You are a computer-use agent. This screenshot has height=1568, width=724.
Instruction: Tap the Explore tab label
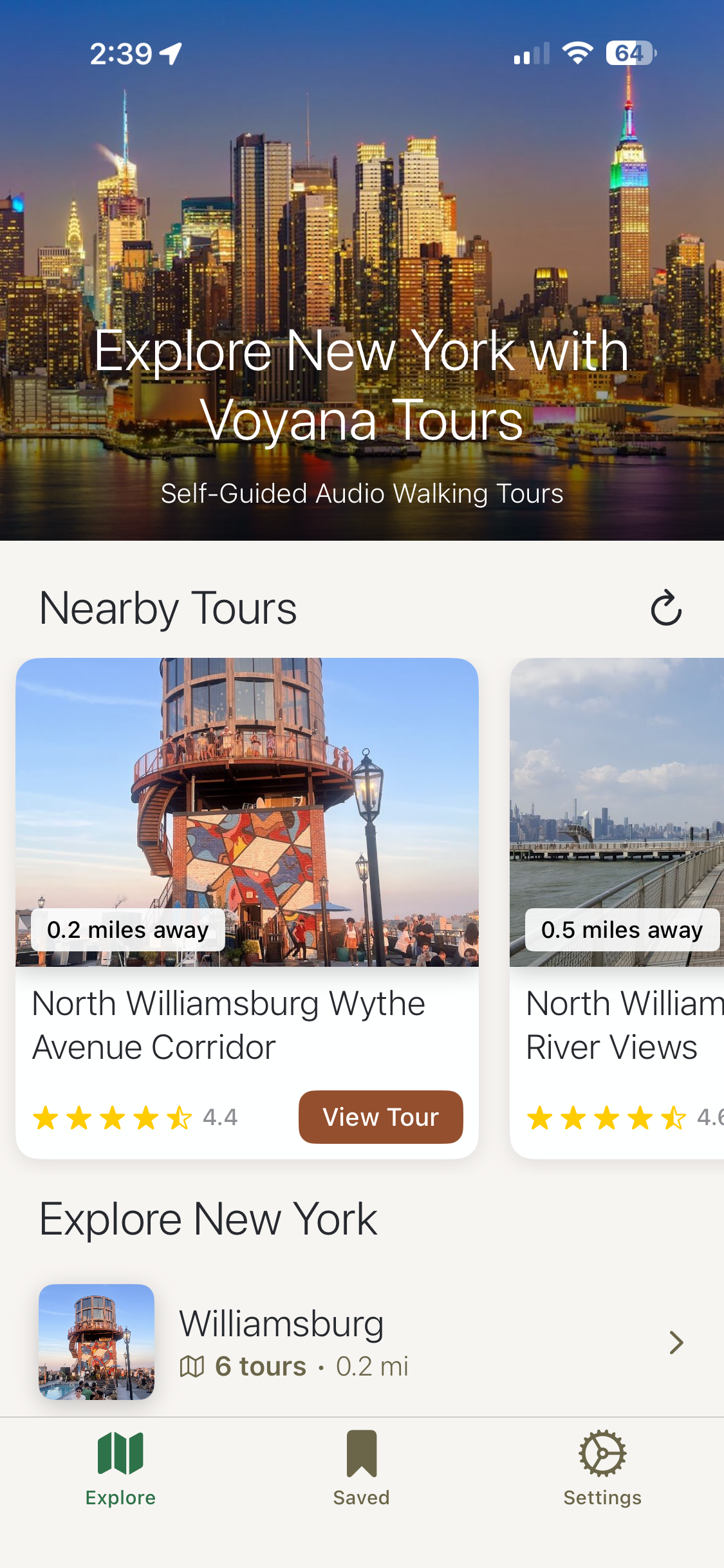(x=120, y=1497)
